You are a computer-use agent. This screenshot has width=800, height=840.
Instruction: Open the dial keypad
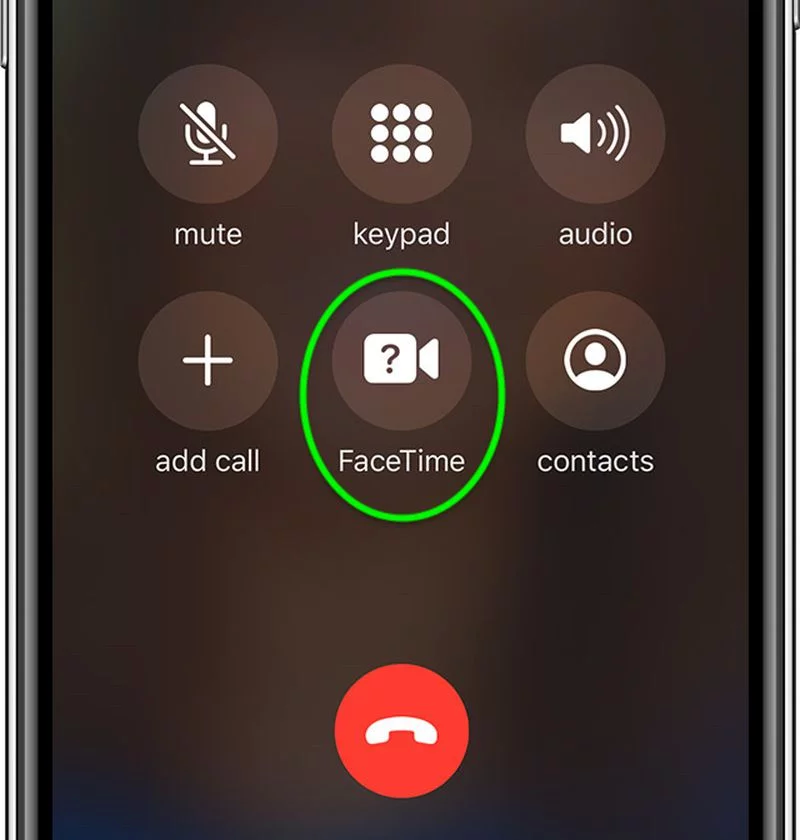pos(402,135)
